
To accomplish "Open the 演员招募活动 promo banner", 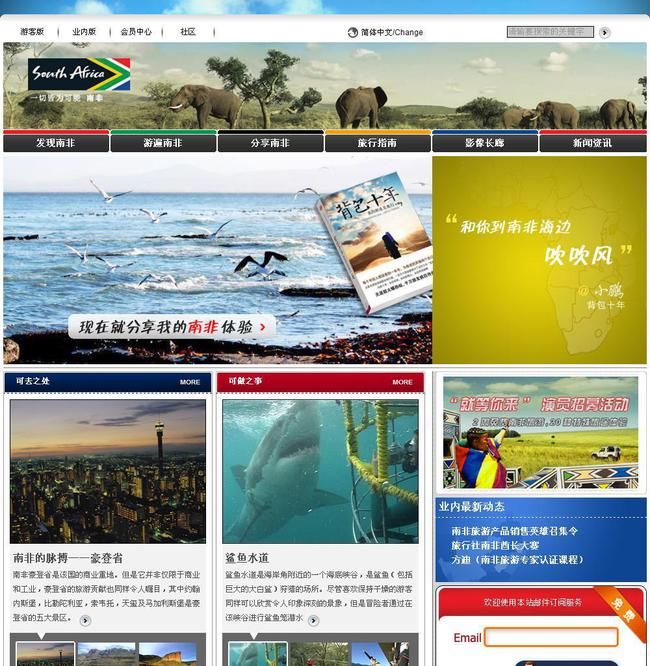I will coord(540,432).
